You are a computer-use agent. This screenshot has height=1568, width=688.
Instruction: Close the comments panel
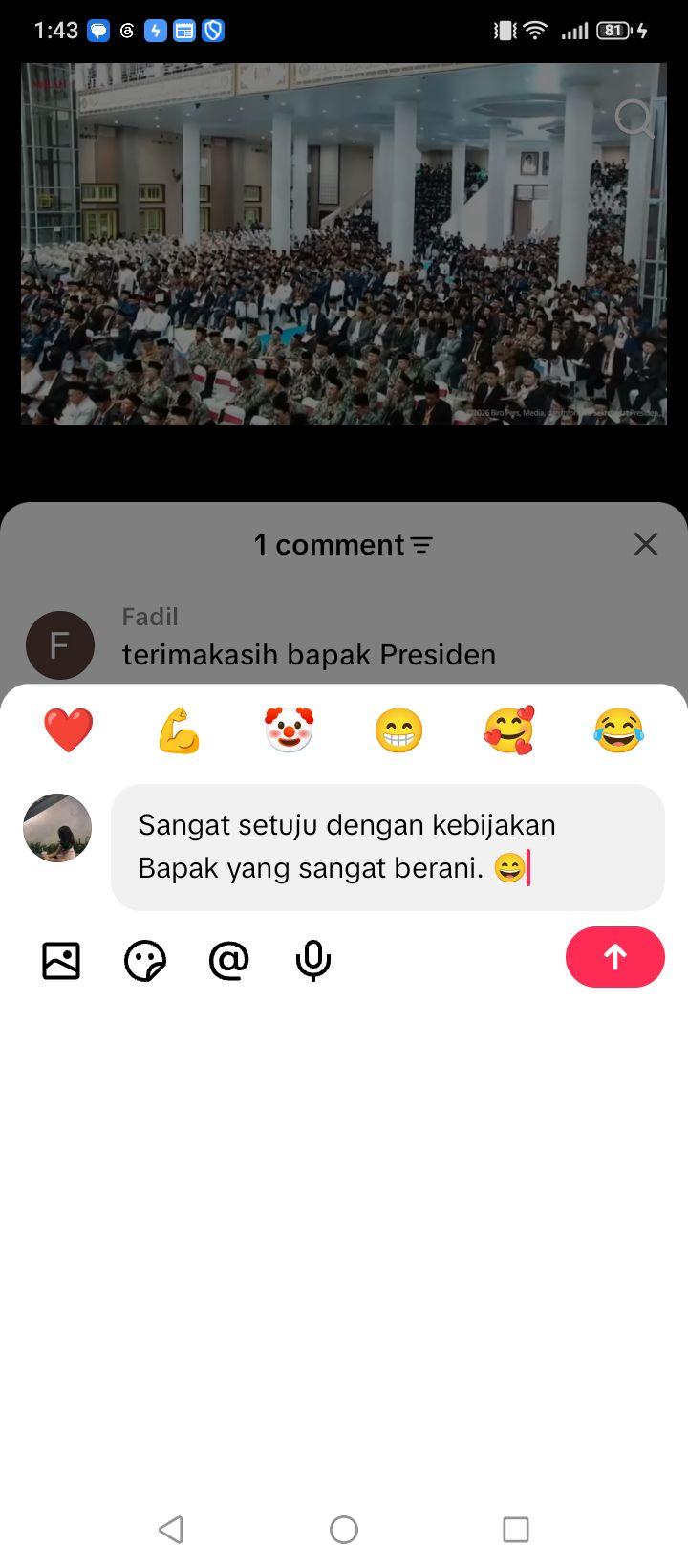click(x=646, y=544)
